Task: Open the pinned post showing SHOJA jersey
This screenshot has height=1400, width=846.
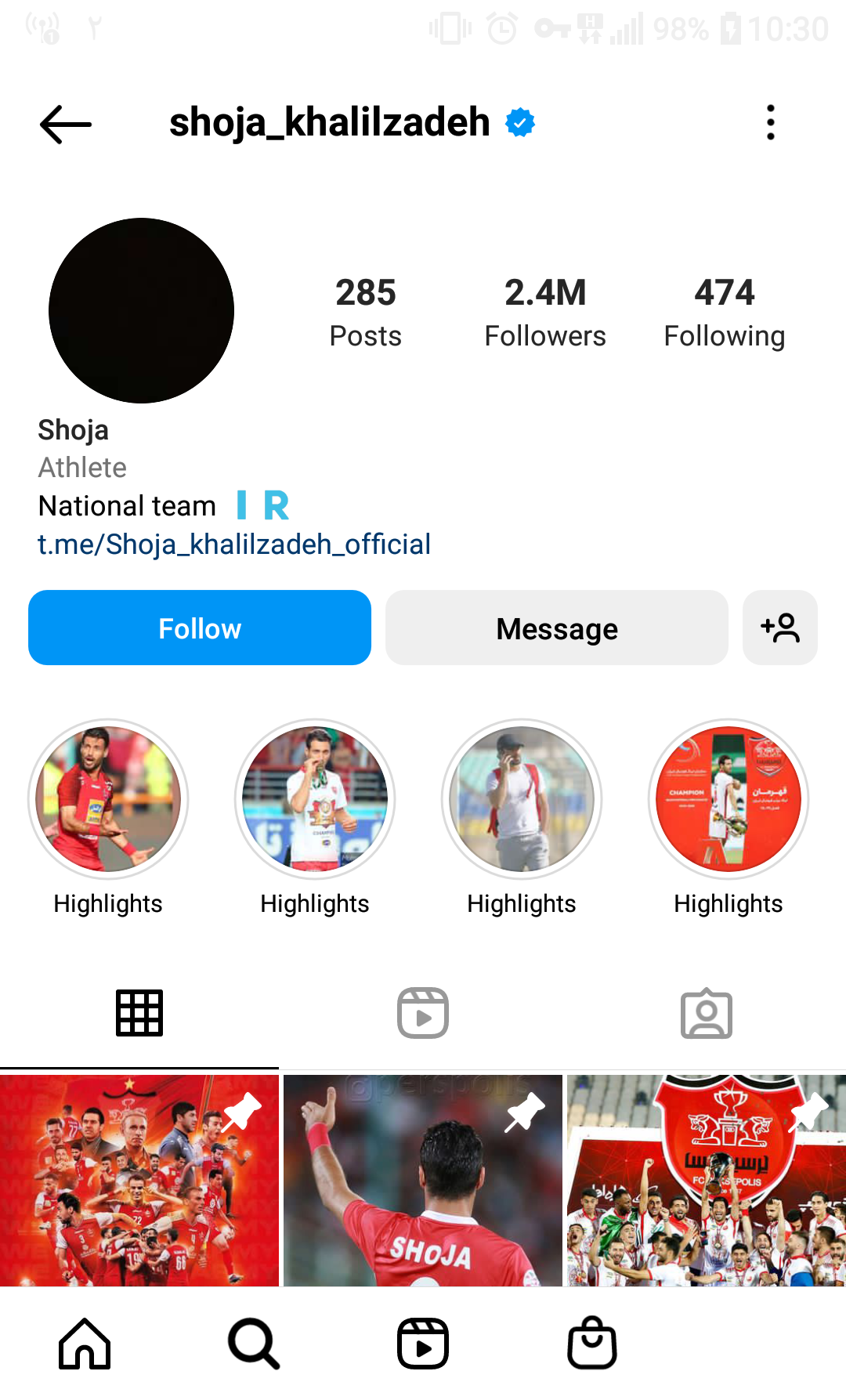Action: pyautogui.click(x=423, y=1180)
